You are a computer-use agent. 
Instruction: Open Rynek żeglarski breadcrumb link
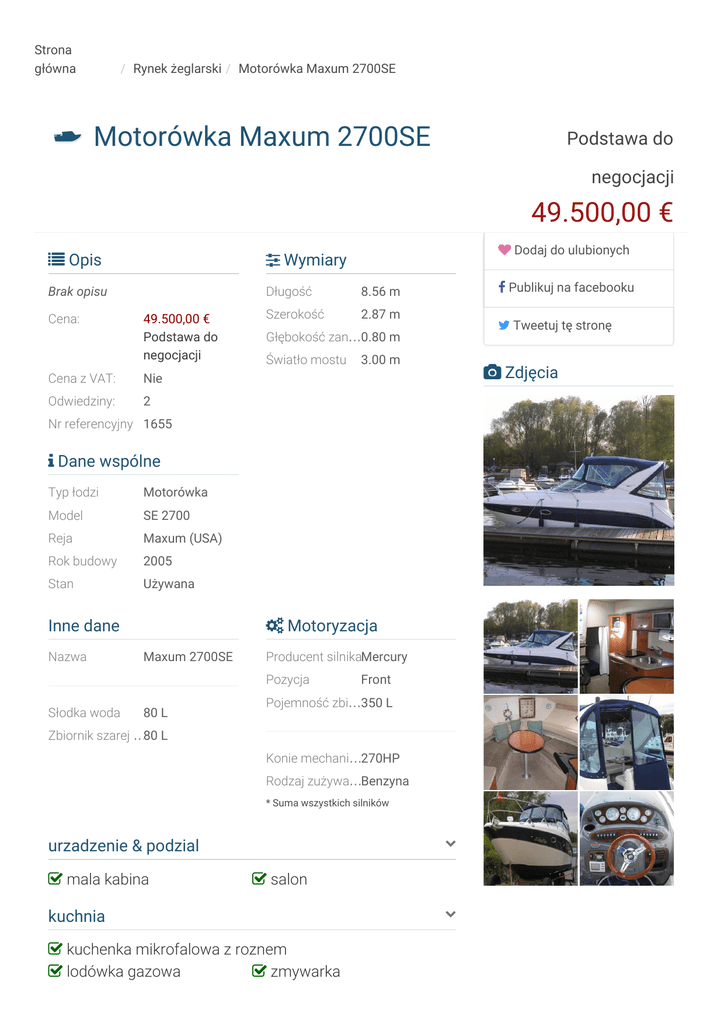point(177,69)
